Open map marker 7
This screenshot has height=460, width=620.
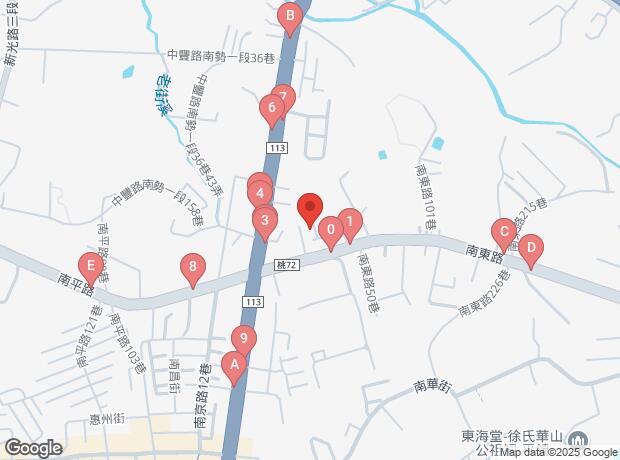click(286, 97)
